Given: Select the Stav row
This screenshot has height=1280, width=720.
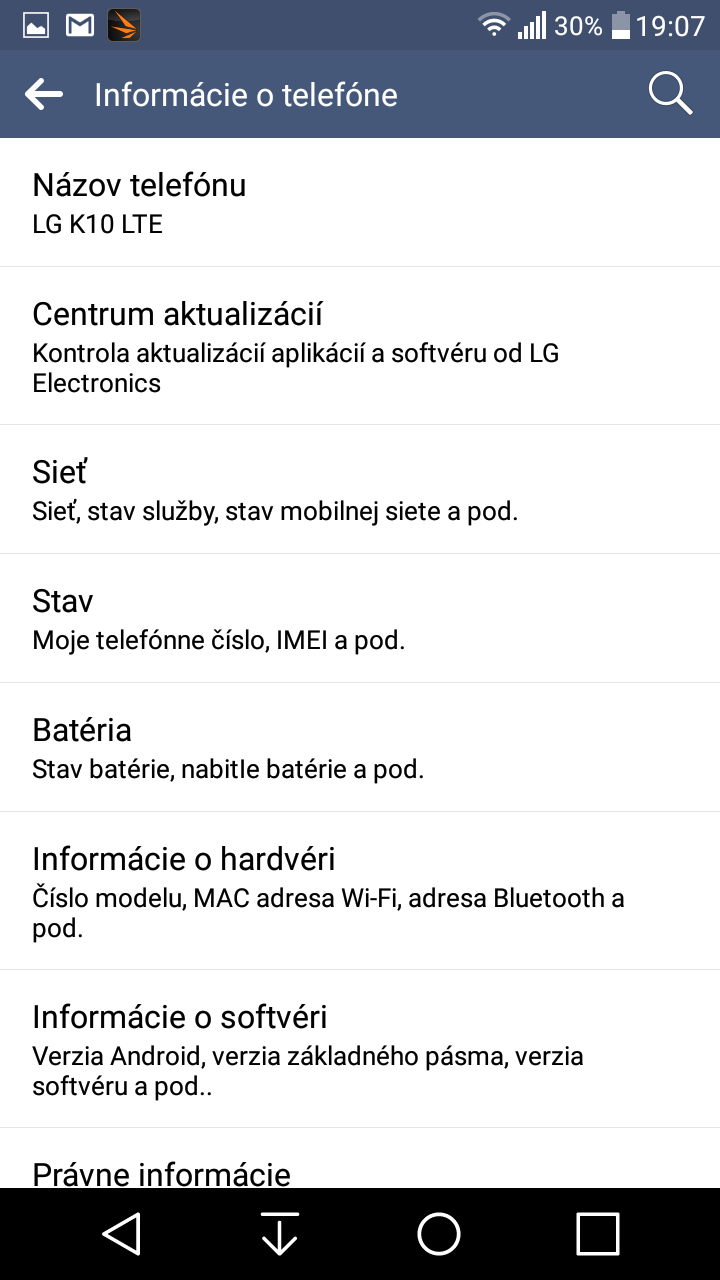Looking at the screenshot, I should [x=360, y=619].
